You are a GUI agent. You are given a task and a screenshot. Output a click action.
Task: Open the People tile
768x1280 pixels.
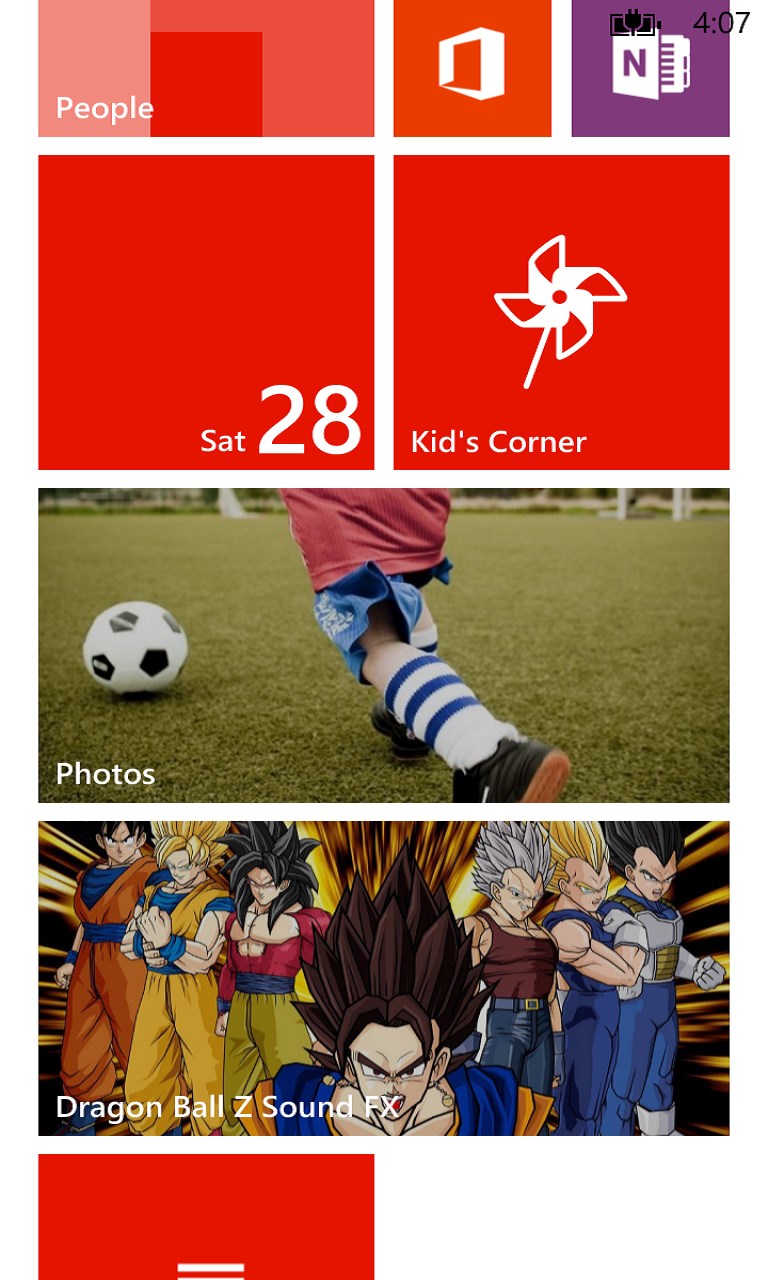(206, 68)
